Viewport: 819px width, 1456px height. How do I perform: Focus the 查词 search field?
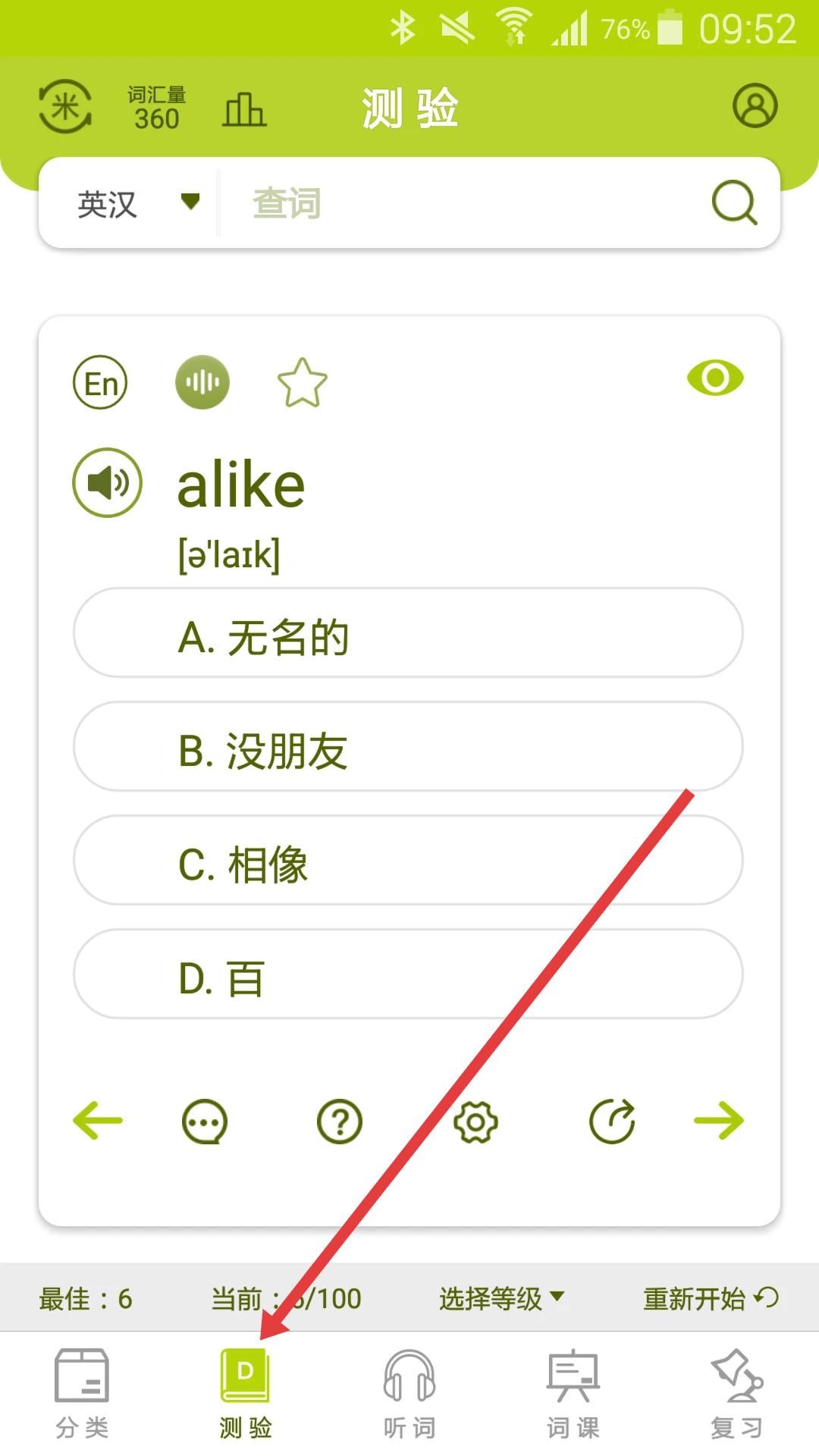coord(463,203)
